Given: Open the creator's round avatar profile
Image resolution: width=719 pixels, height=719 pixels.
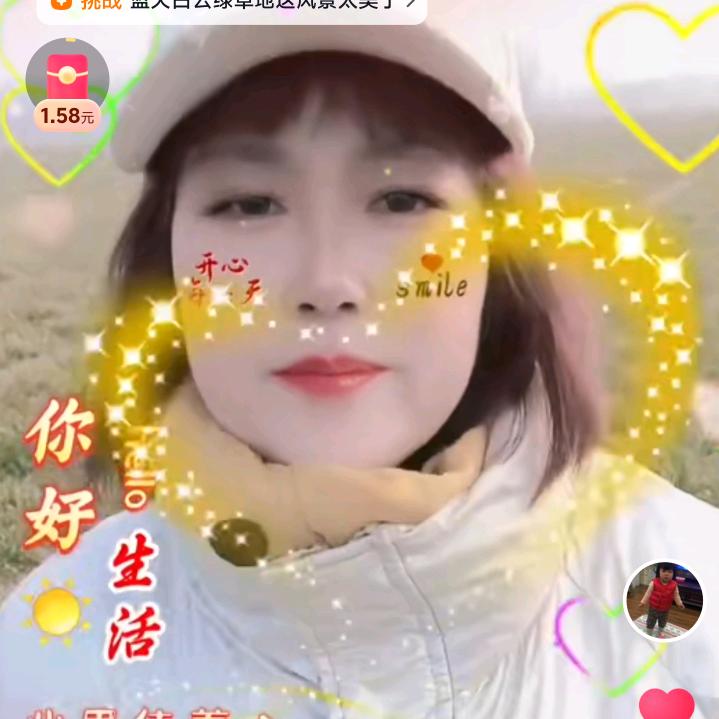Looking at the screenshot, I should coord(664,600).
